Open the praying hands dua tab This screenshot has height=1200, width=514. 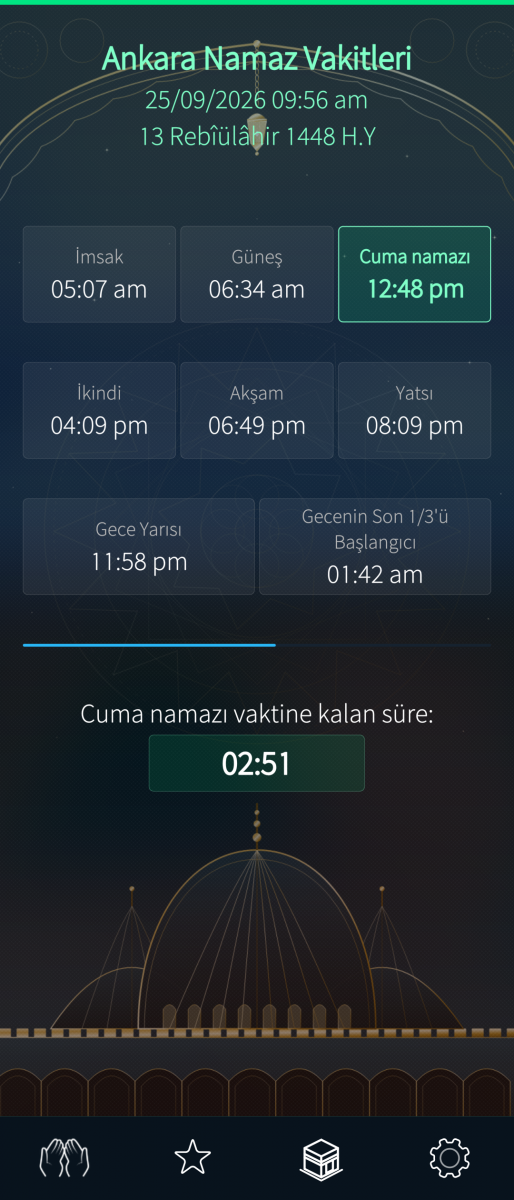pyautogui.click(x=64, y=1158)
